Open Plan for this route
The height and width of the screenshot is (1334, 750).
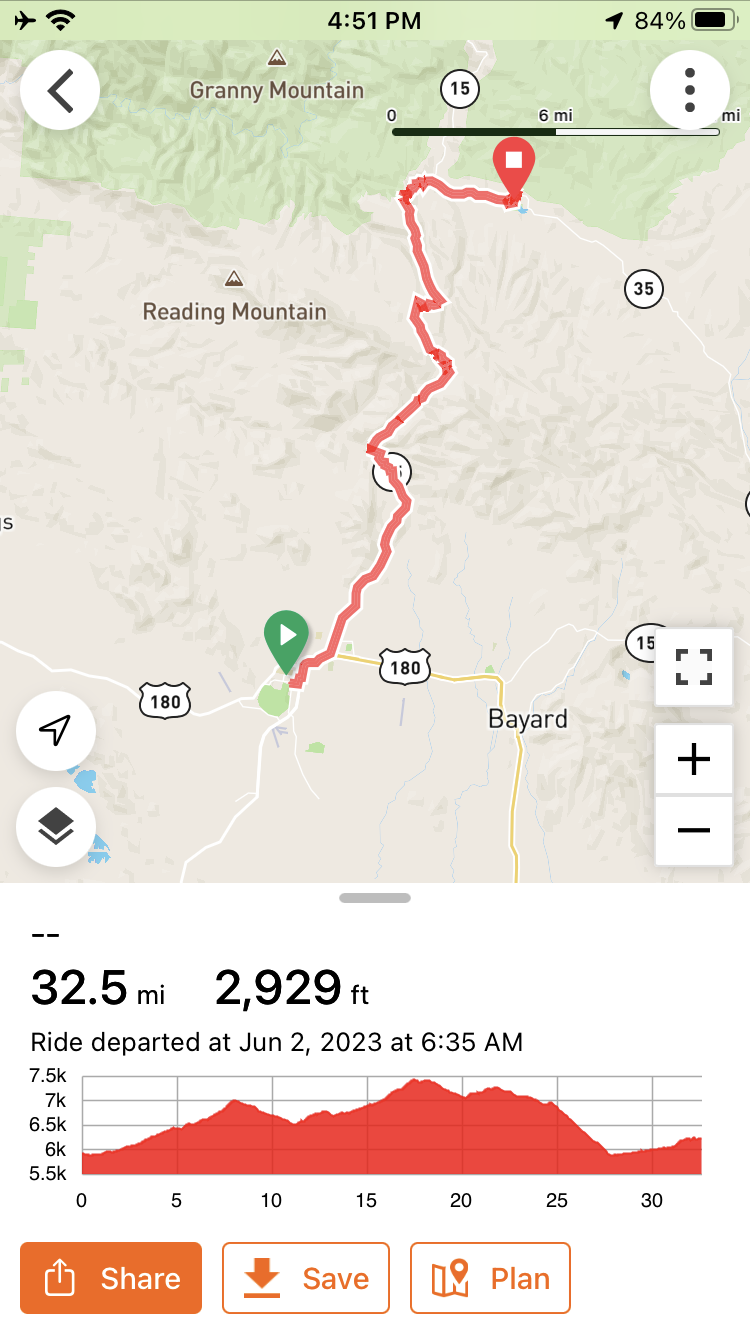point(490,1278)
